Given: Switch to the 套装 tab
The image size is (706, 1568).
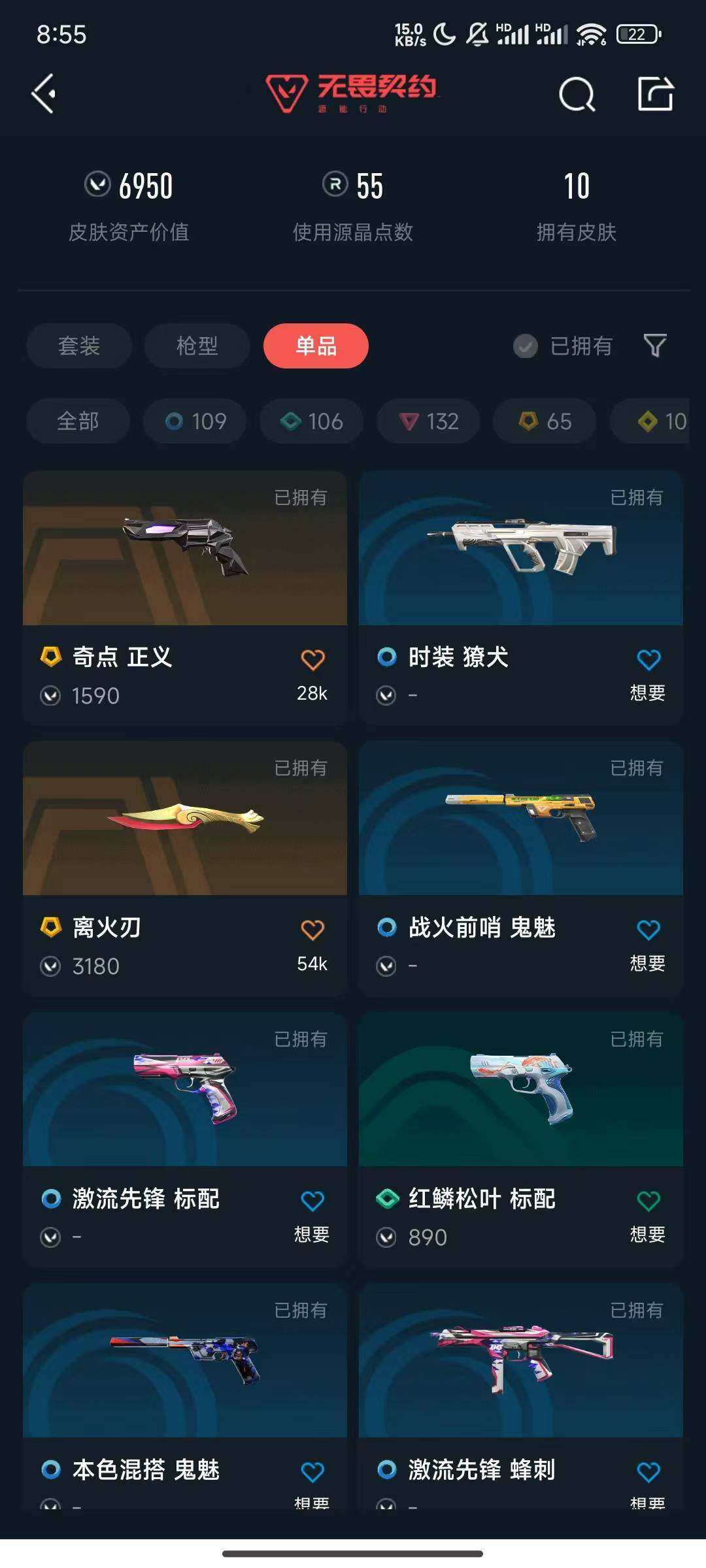Looking at the screenshot, I should click(78, 346).
